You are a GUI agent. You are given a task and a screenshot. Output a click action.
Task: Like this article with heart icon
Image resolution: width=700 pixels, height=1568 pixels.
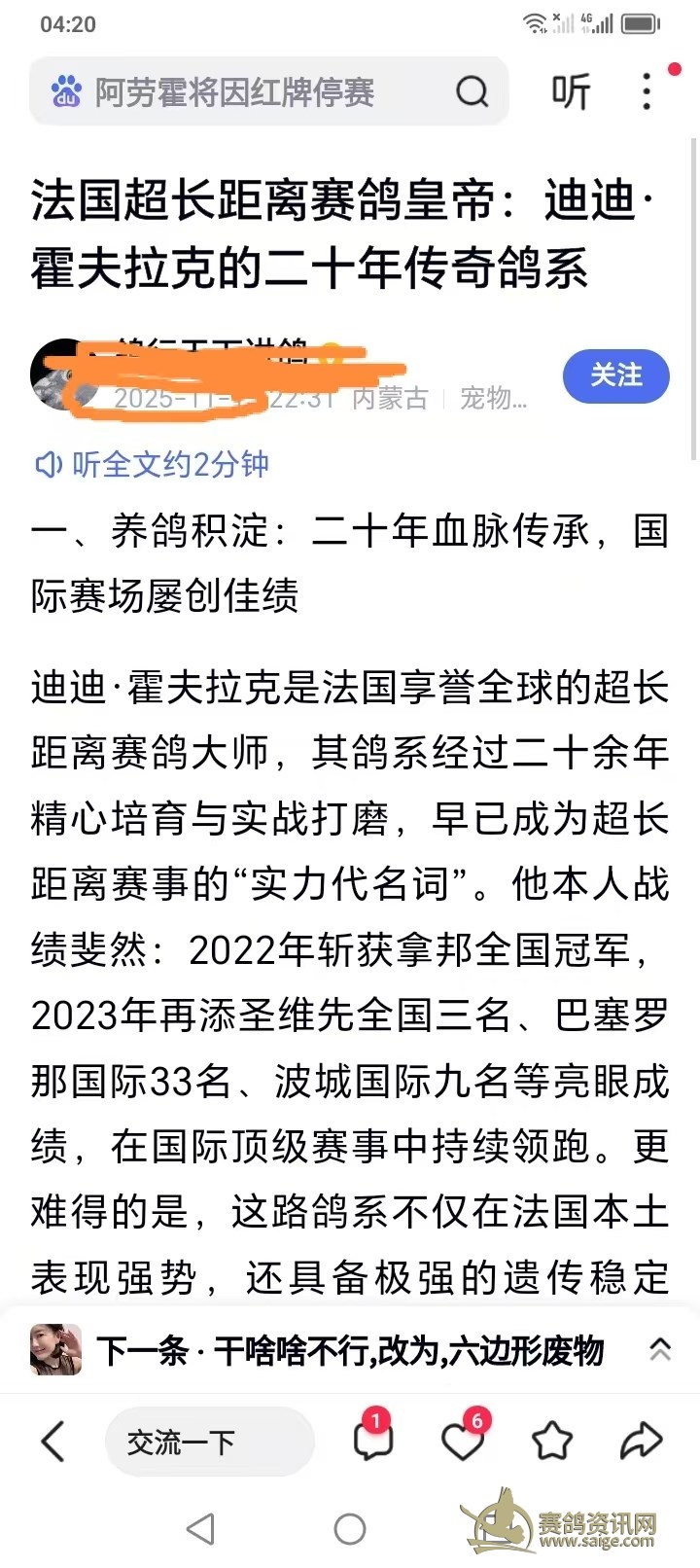pyautogui.click(x=462, y=1441)
